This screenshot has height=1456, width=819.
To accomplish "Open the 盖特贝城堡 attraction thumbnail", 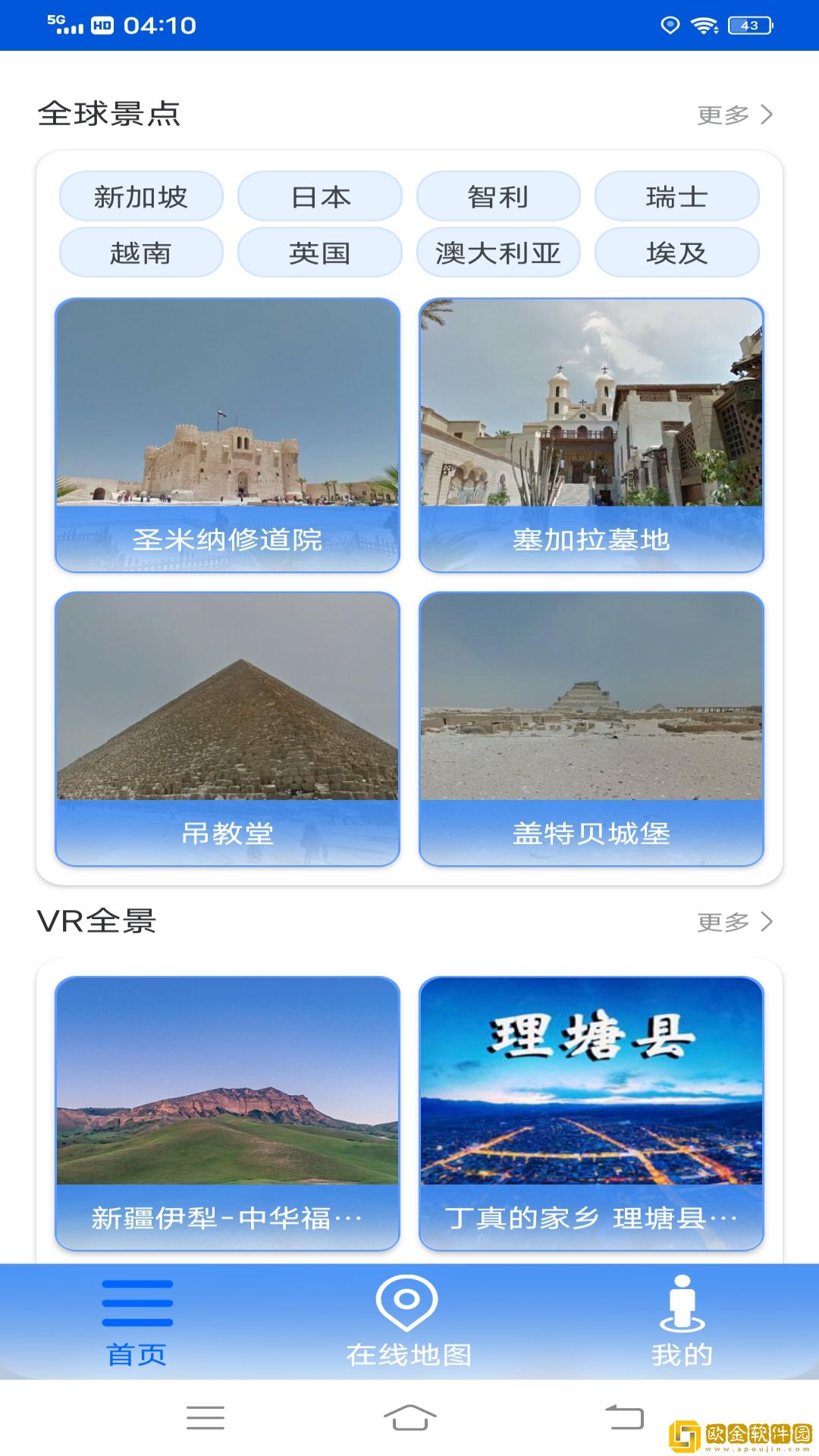I will pyautogui.click(x=593, y=728).
